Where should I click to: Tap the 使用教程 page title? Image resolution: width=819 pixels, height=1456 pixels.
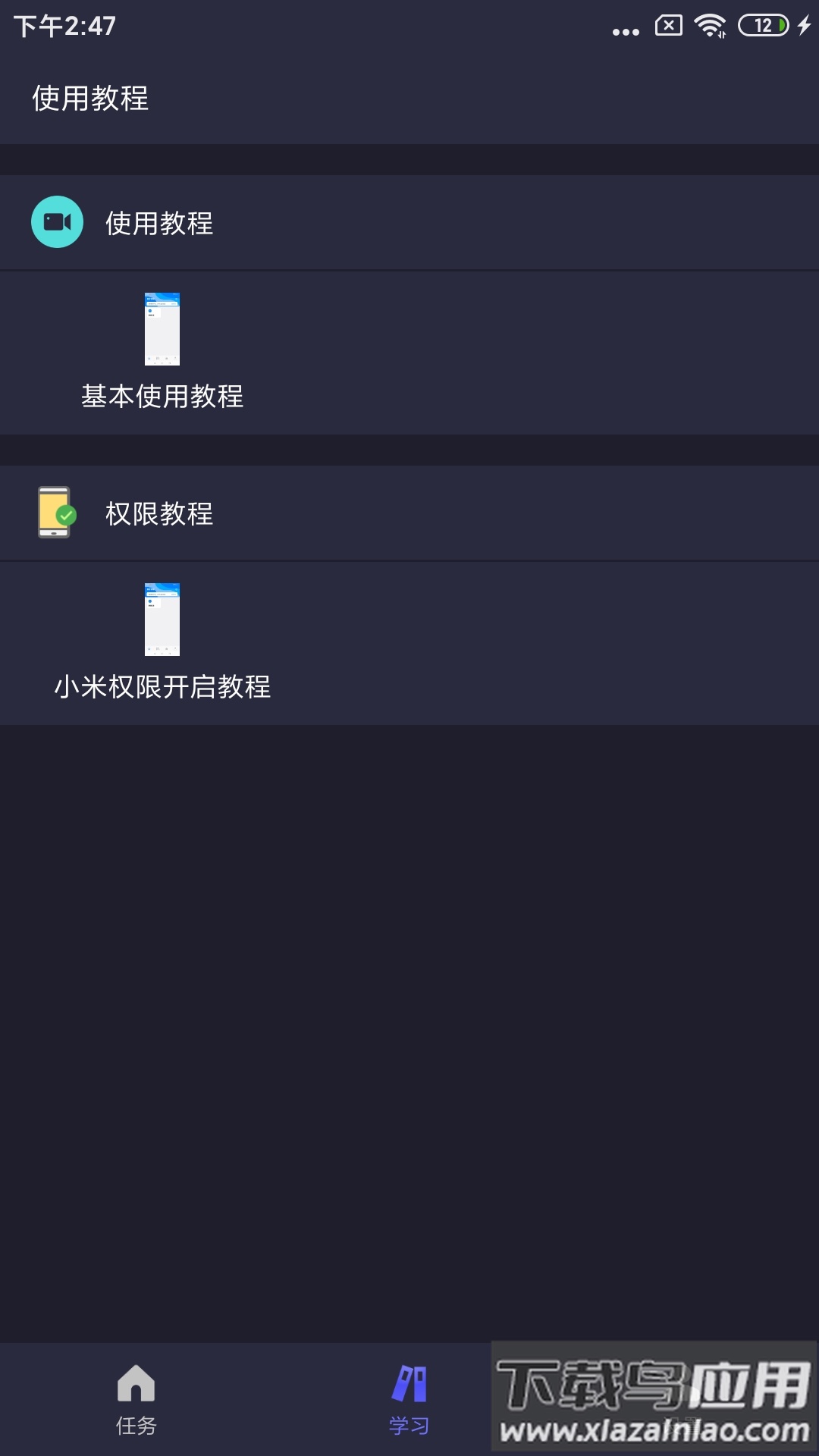[x=91, y=97]
